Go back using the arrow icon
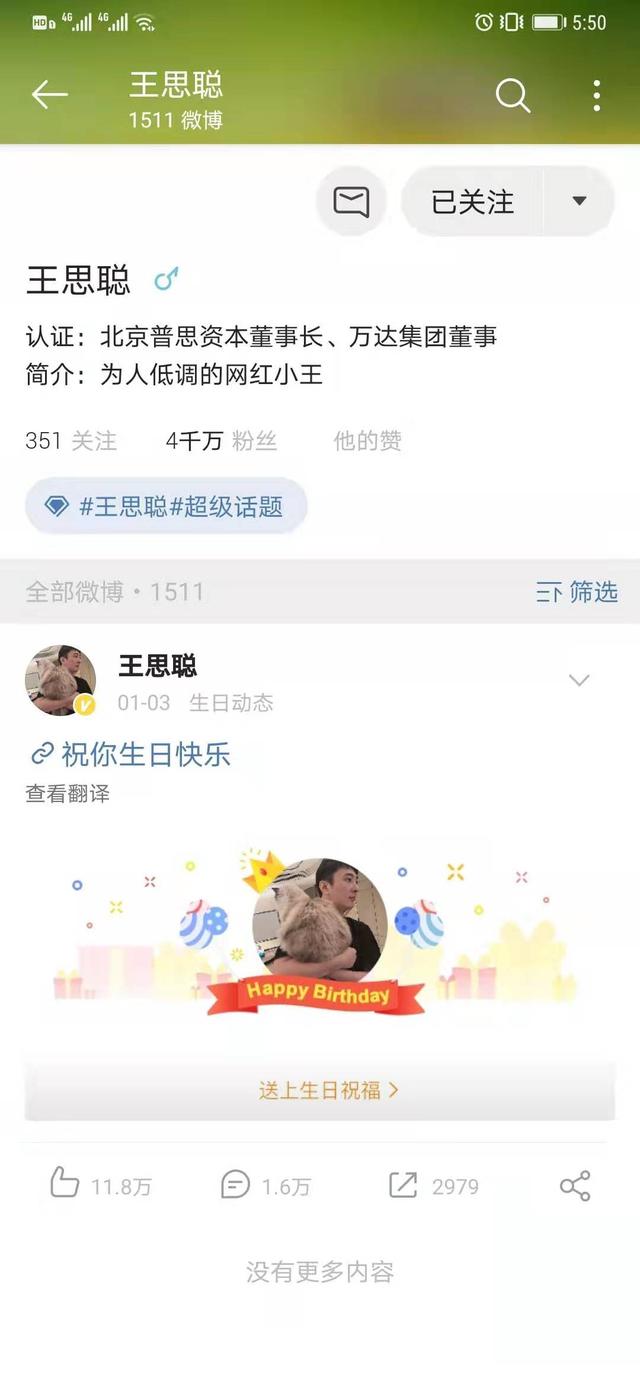Viewport: 640px width, 1387px height. coord(49,95)
